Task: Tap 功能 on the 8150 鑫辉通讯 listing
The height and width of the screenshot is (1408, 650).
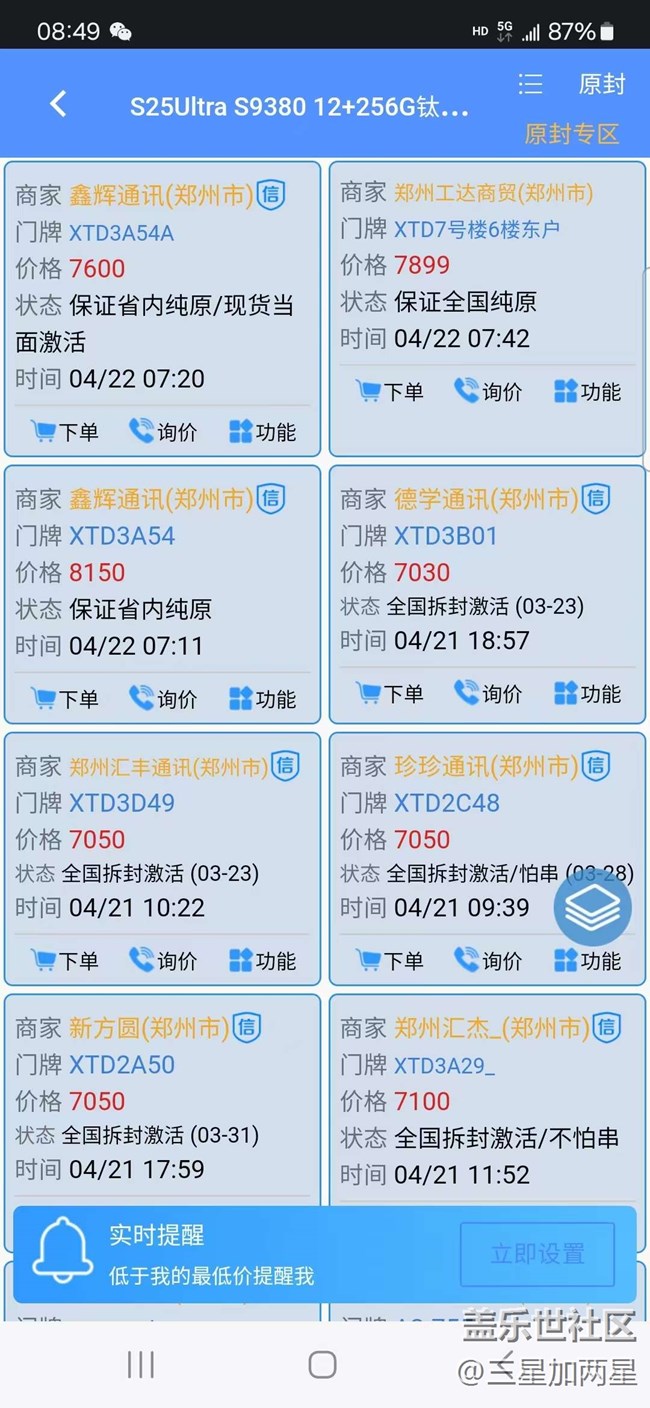Action: click(262, 698)
